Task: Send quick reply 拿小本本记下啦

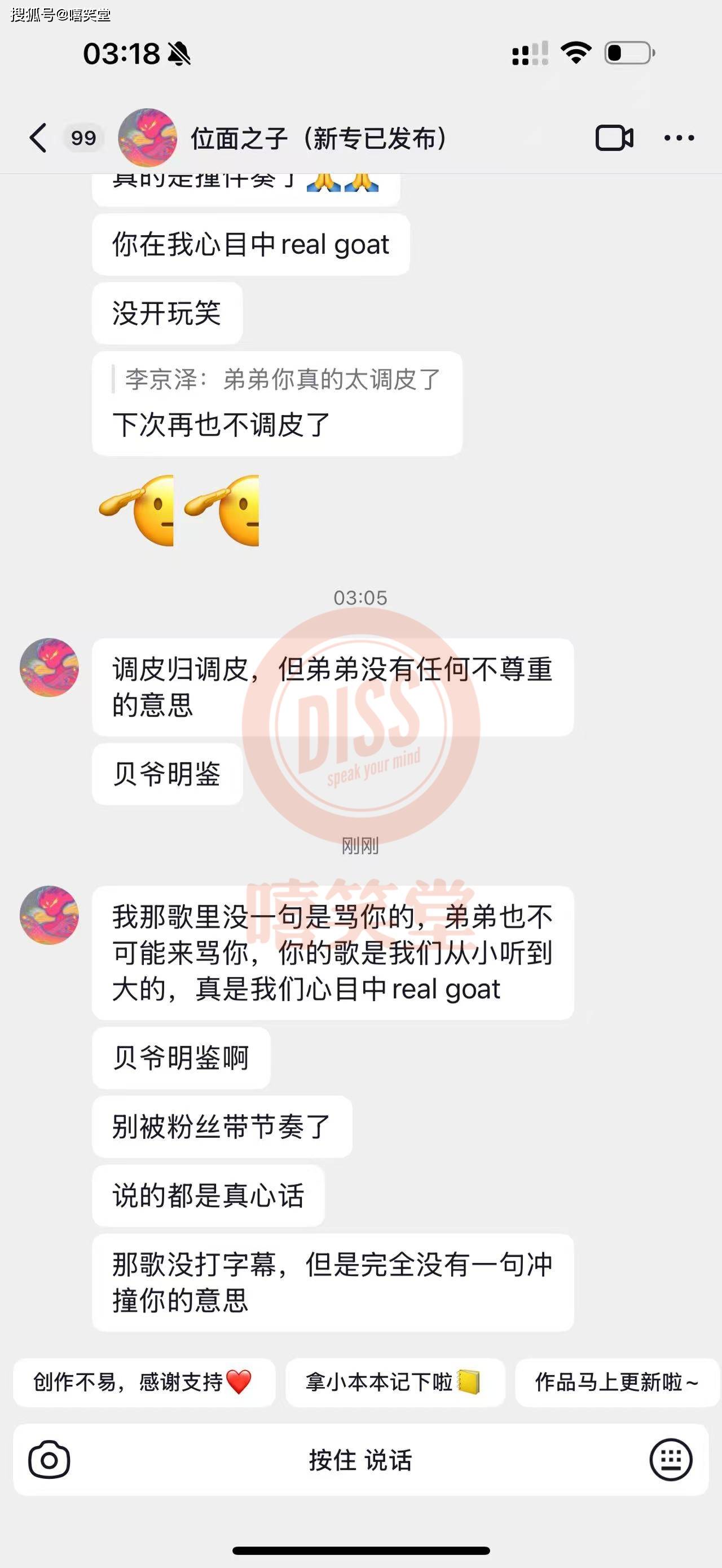Action: [x=394, y=1383]
